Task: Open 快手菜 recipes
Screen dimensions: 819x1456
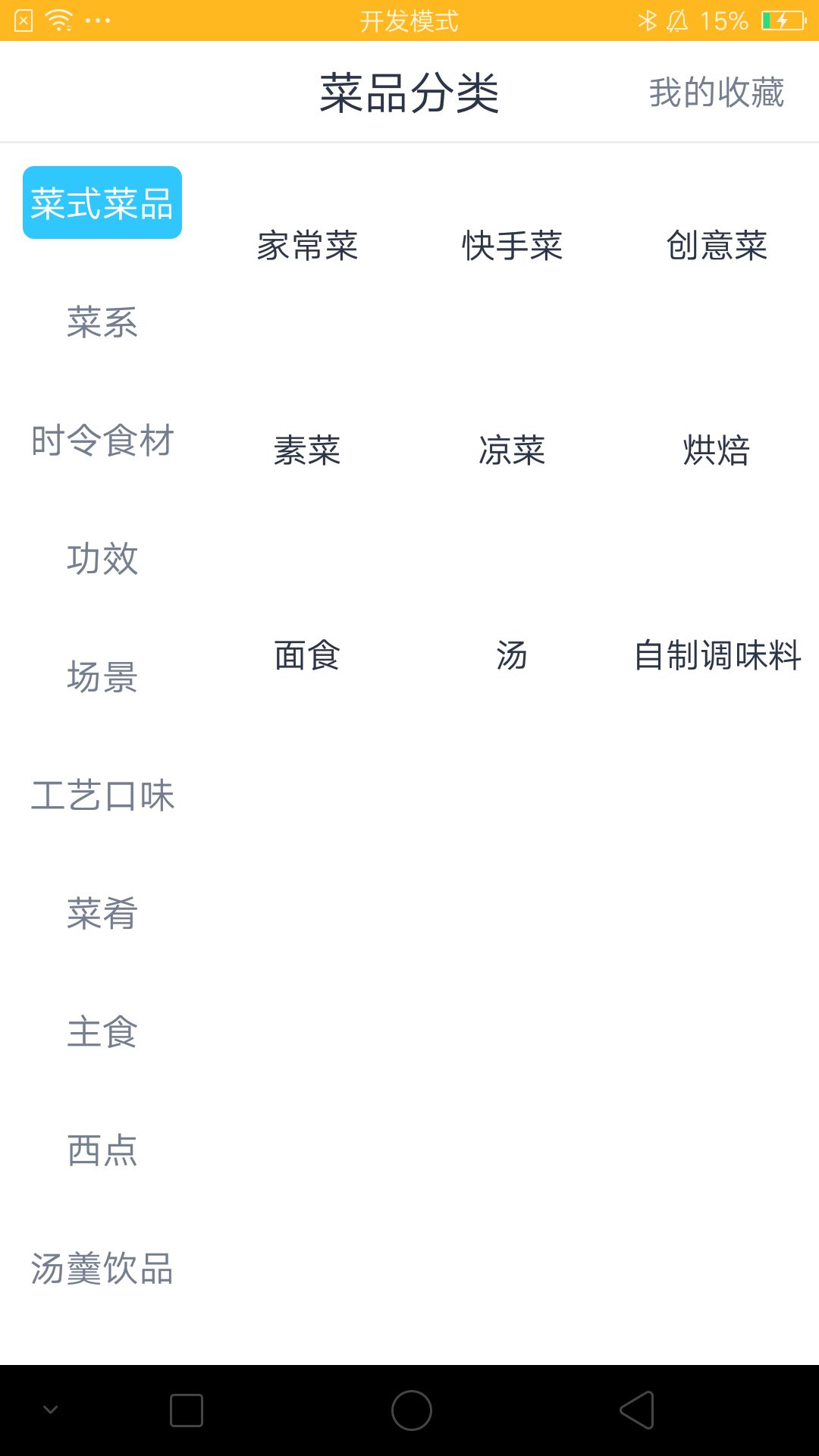Action: (512, 246)
